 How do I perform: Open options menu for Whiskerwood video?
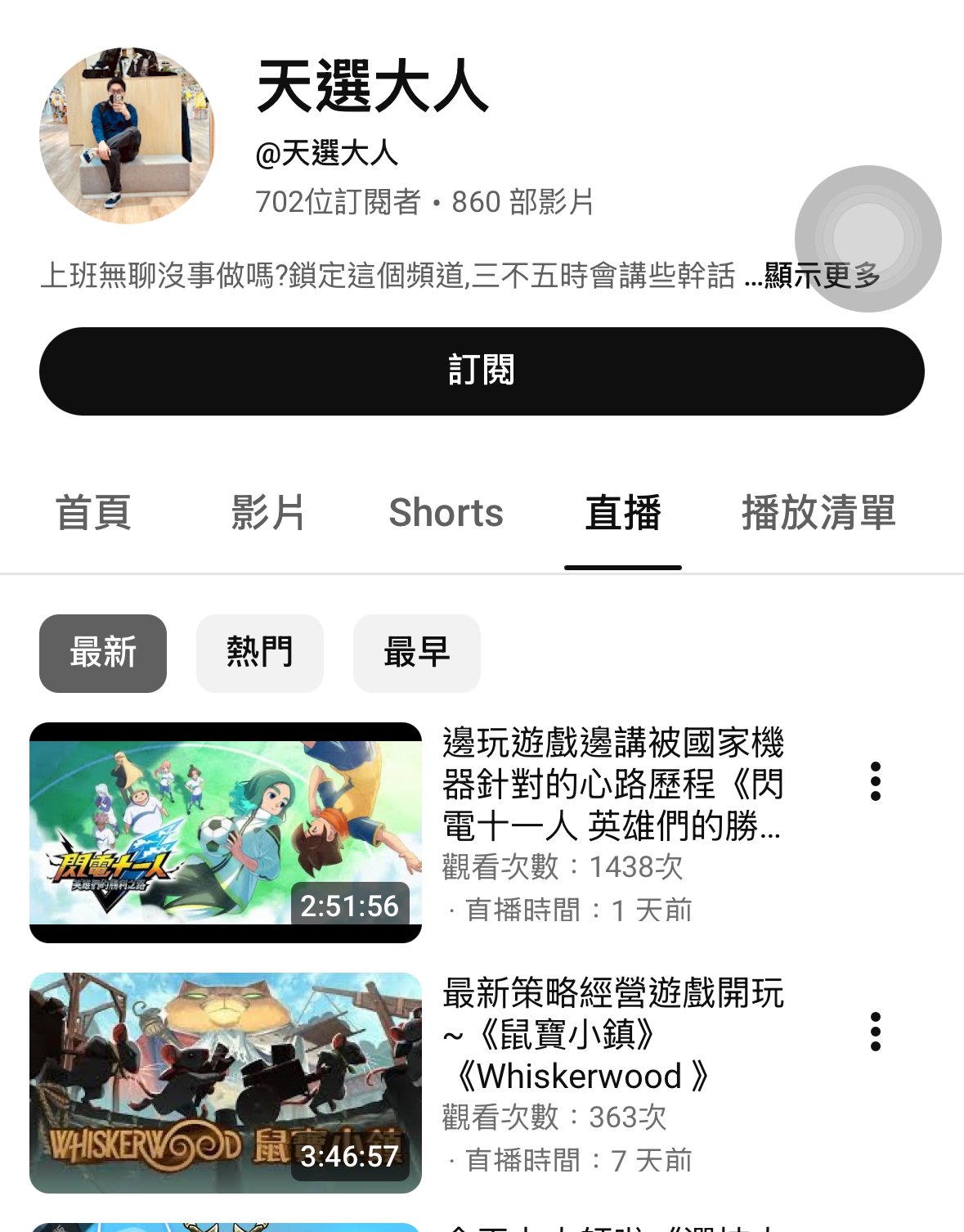point(876,1032)
